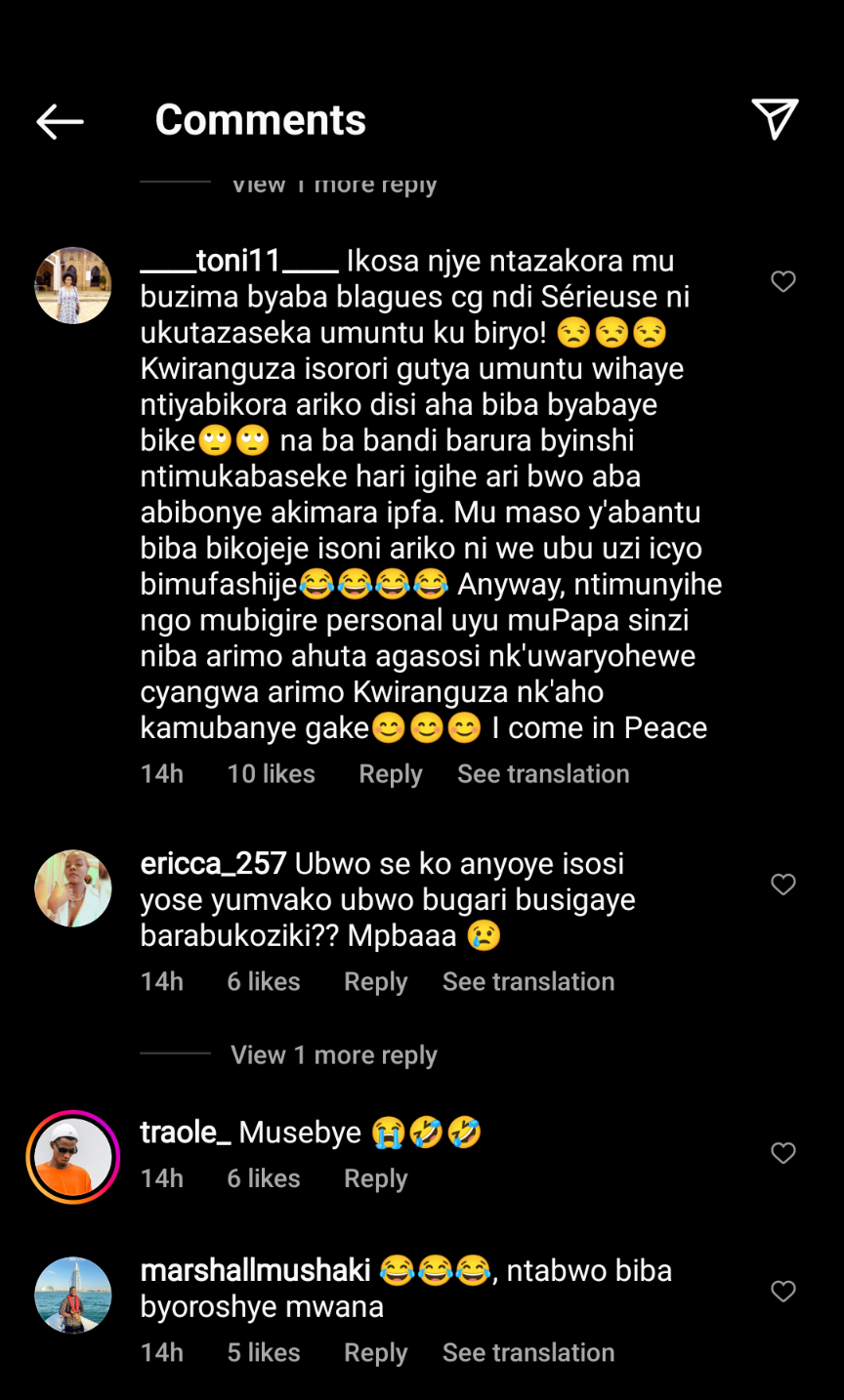View traole_'s story from avatar
The image size is (844, 1400).
(73, 1157)
